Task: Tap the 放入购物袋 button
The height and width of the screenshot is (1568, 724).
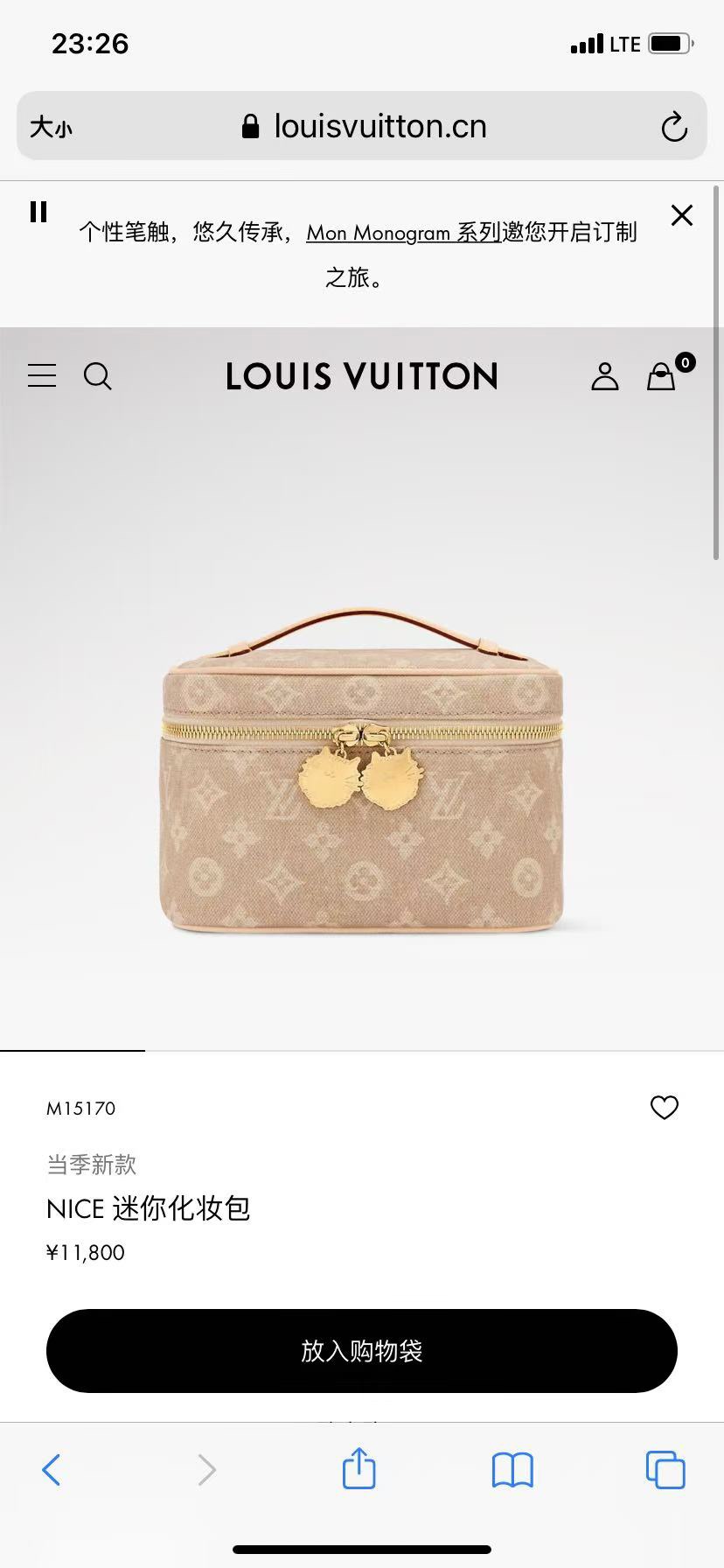Action: coord(361,1350)
